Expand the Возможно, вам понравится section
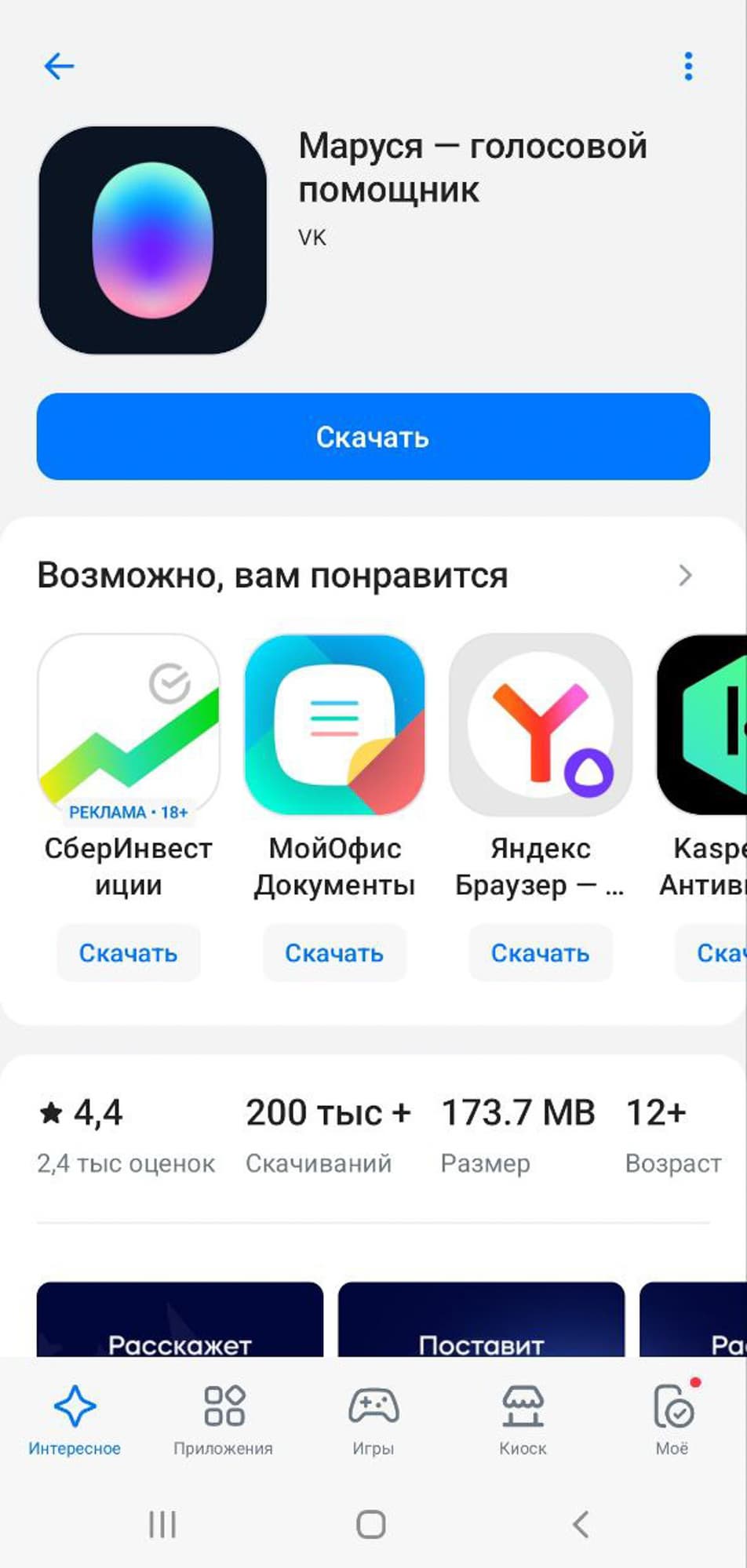The height and width of the screenshot is (1568, 747). click(x=684, y=576)
